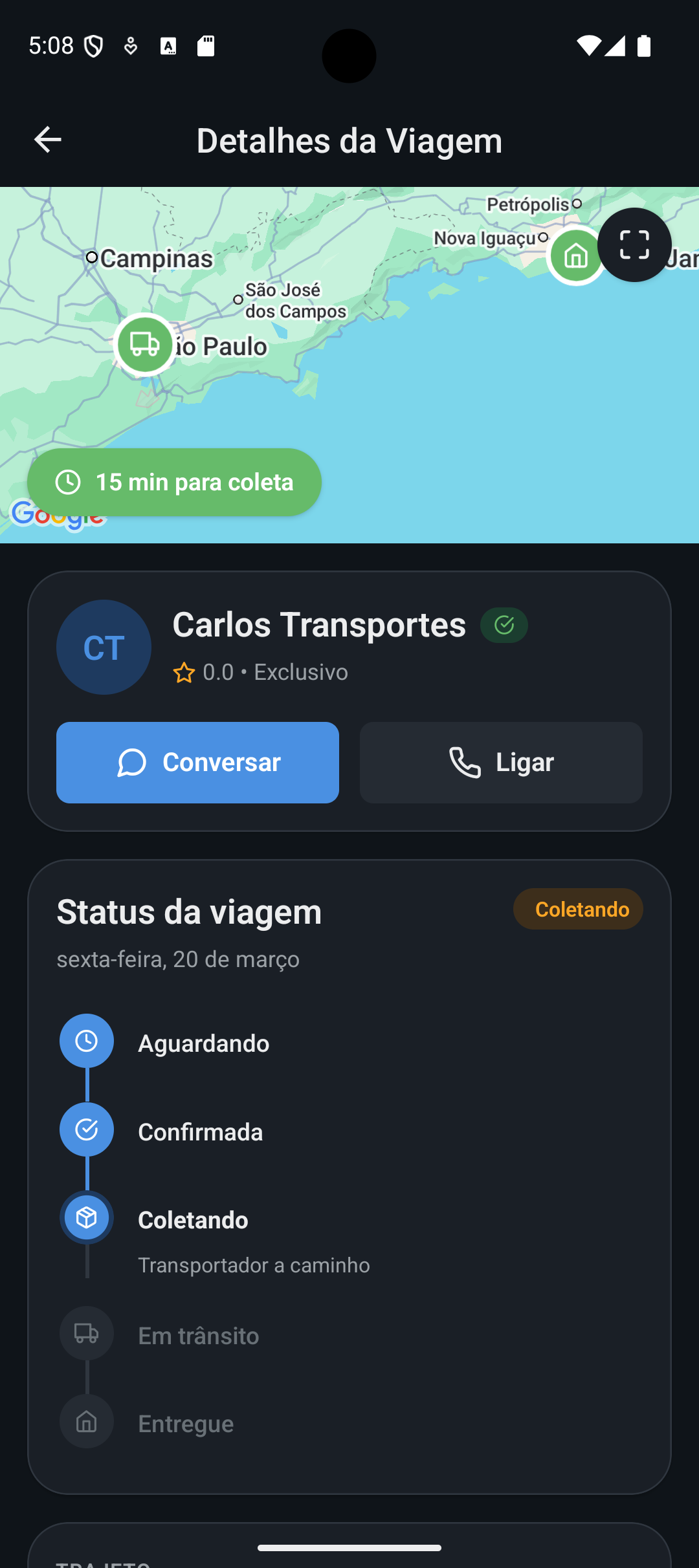
Task: Open the Detalhes da Viagem title
Action: pos(349,140)
